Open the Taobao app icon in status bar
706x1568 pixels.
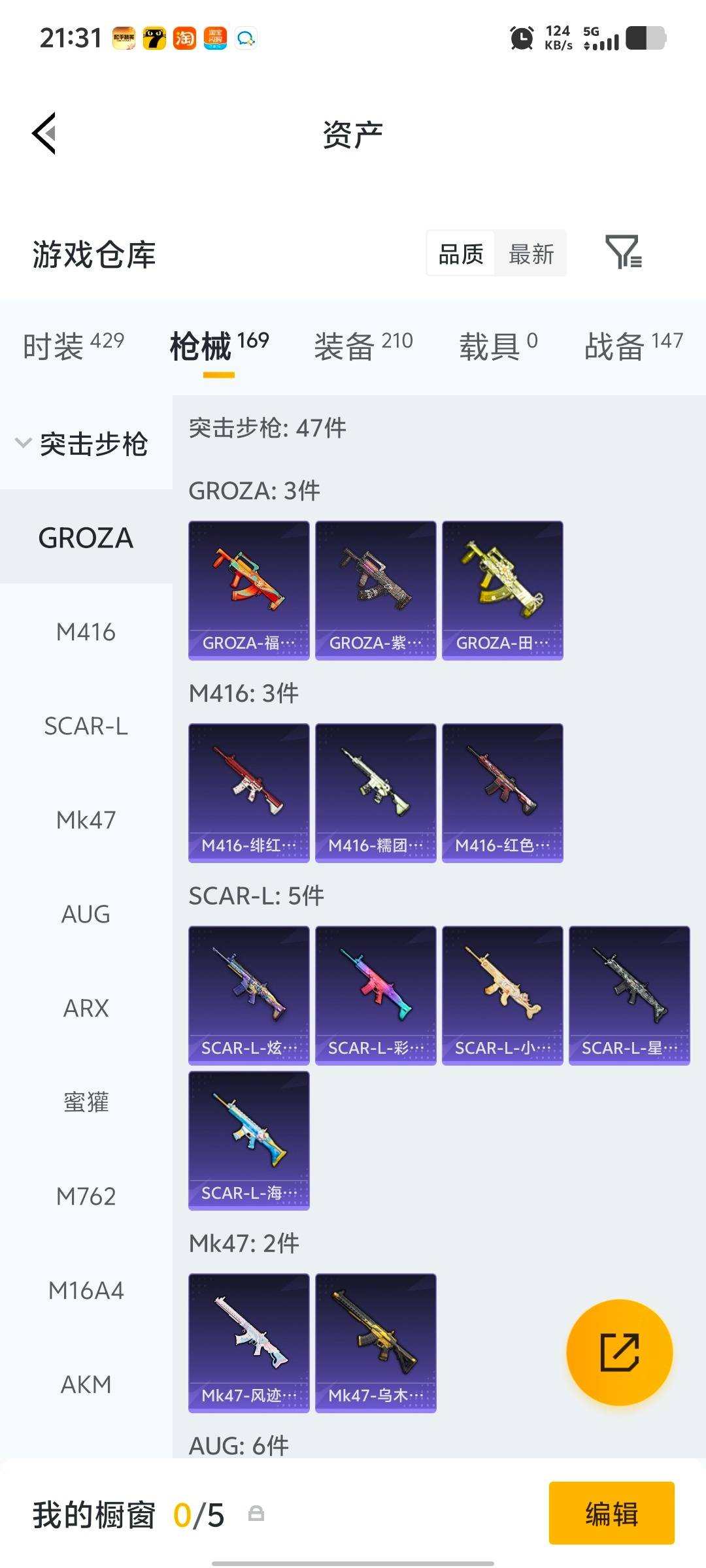[x=184, y=39]
